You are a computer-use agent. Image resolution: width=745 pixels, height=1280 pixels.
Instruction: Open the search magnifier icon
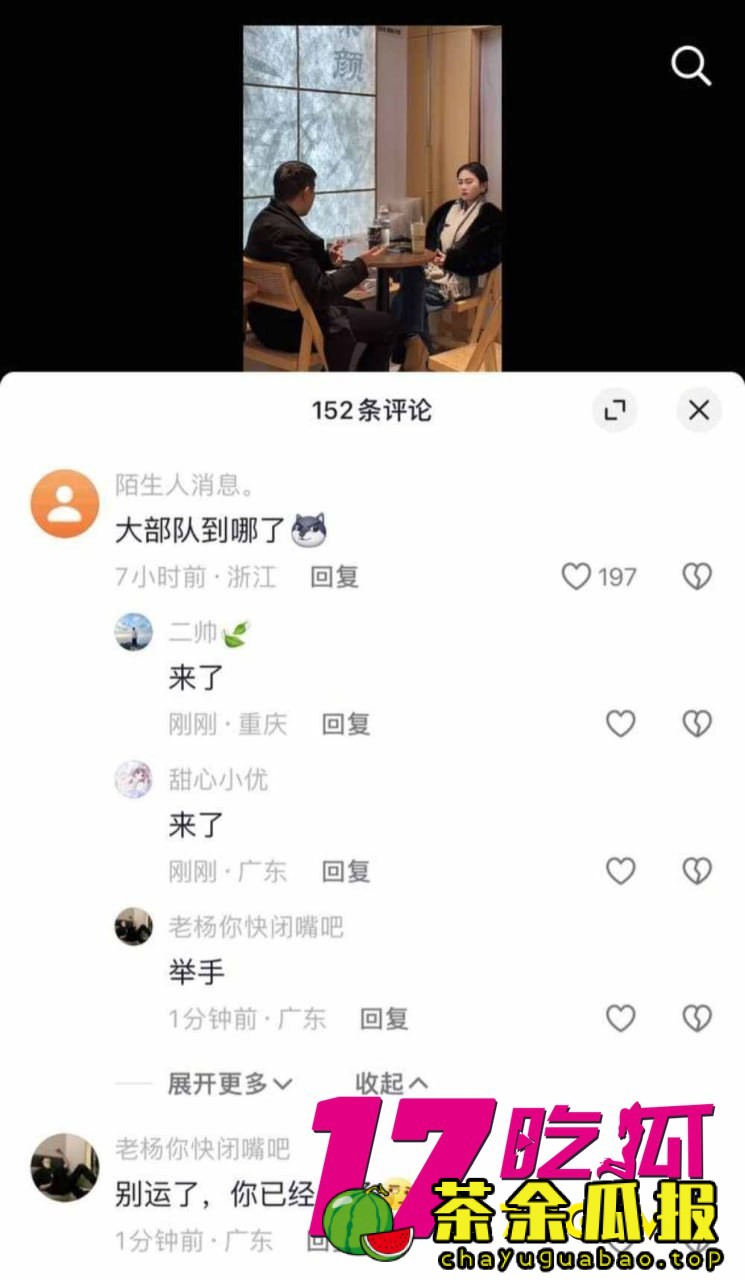point(690,66)
